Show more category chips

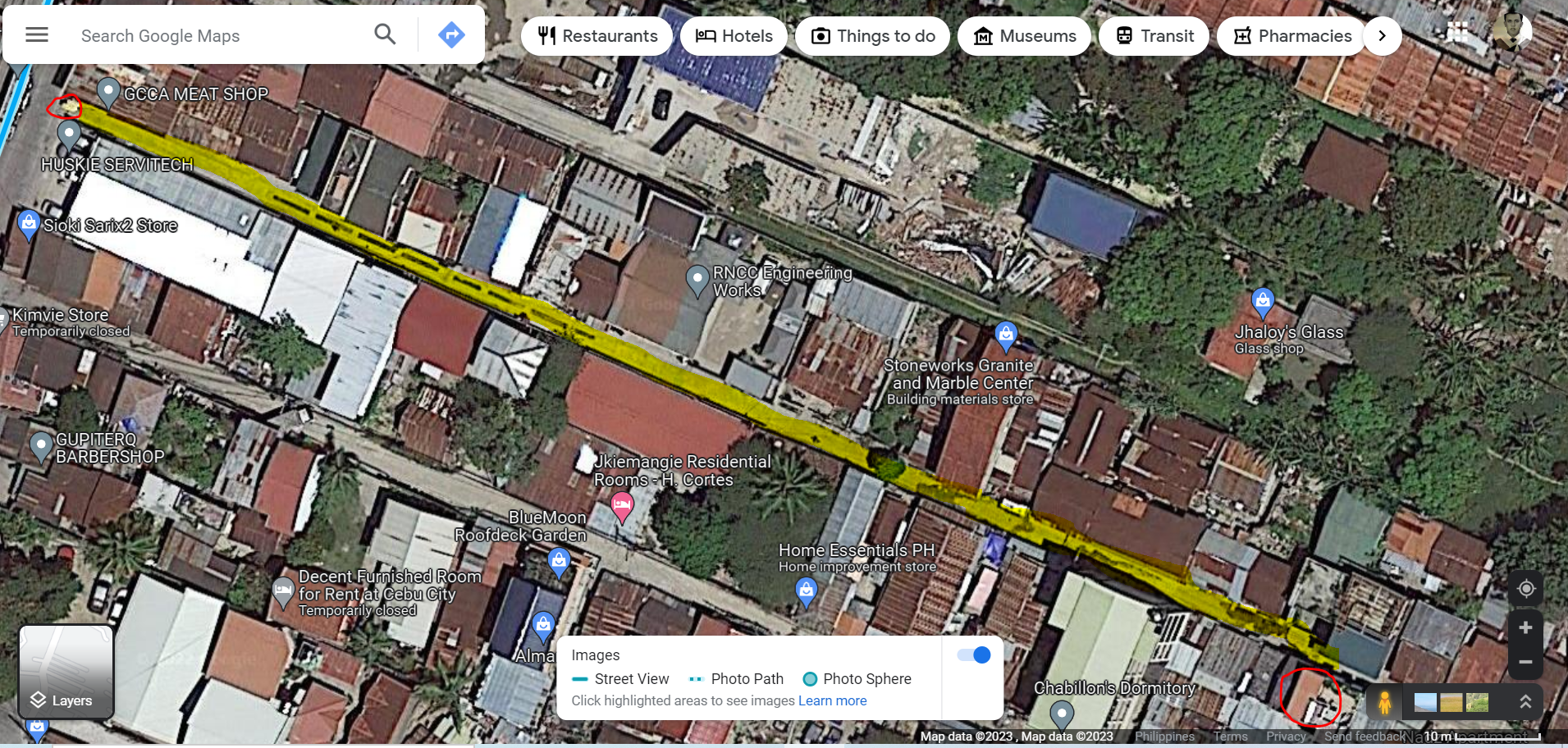(x=1383, y=36)
